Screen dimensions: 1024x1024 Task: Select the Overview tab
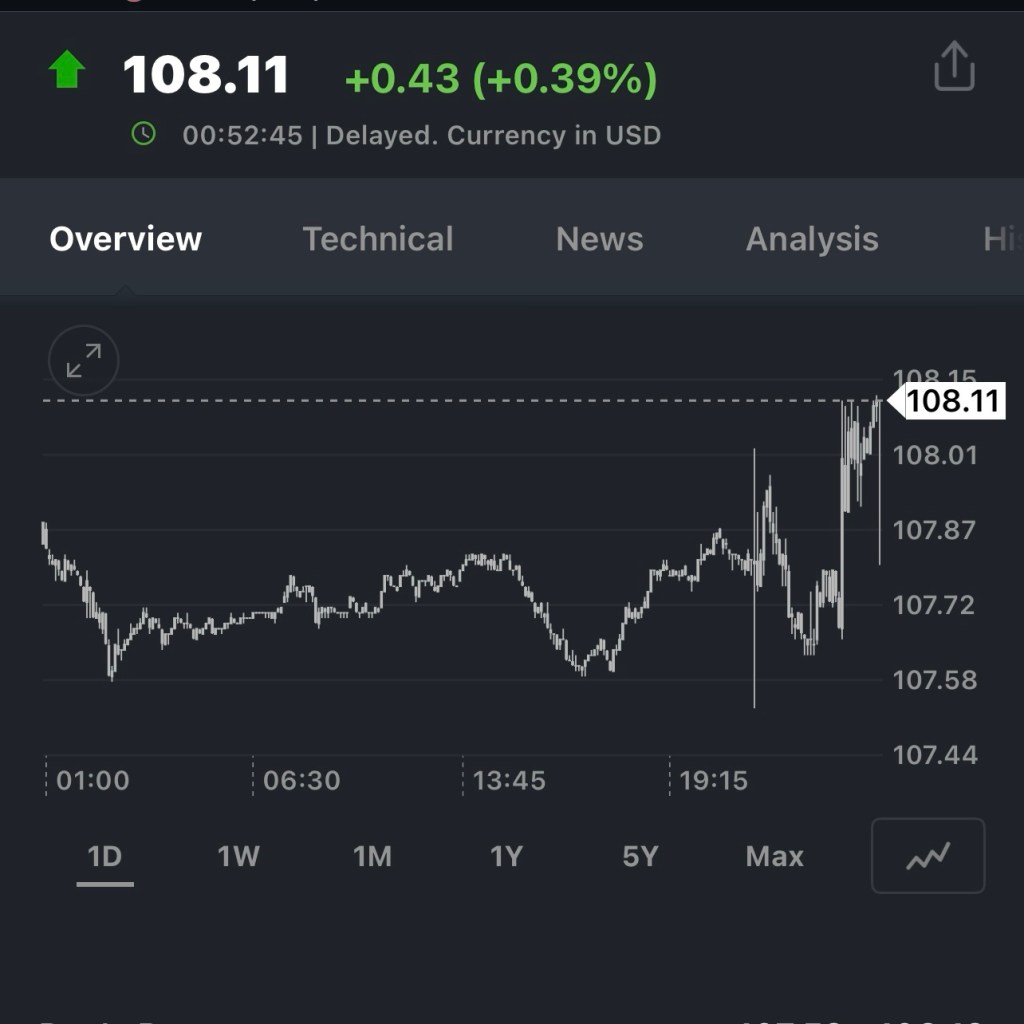coord(126,239)
